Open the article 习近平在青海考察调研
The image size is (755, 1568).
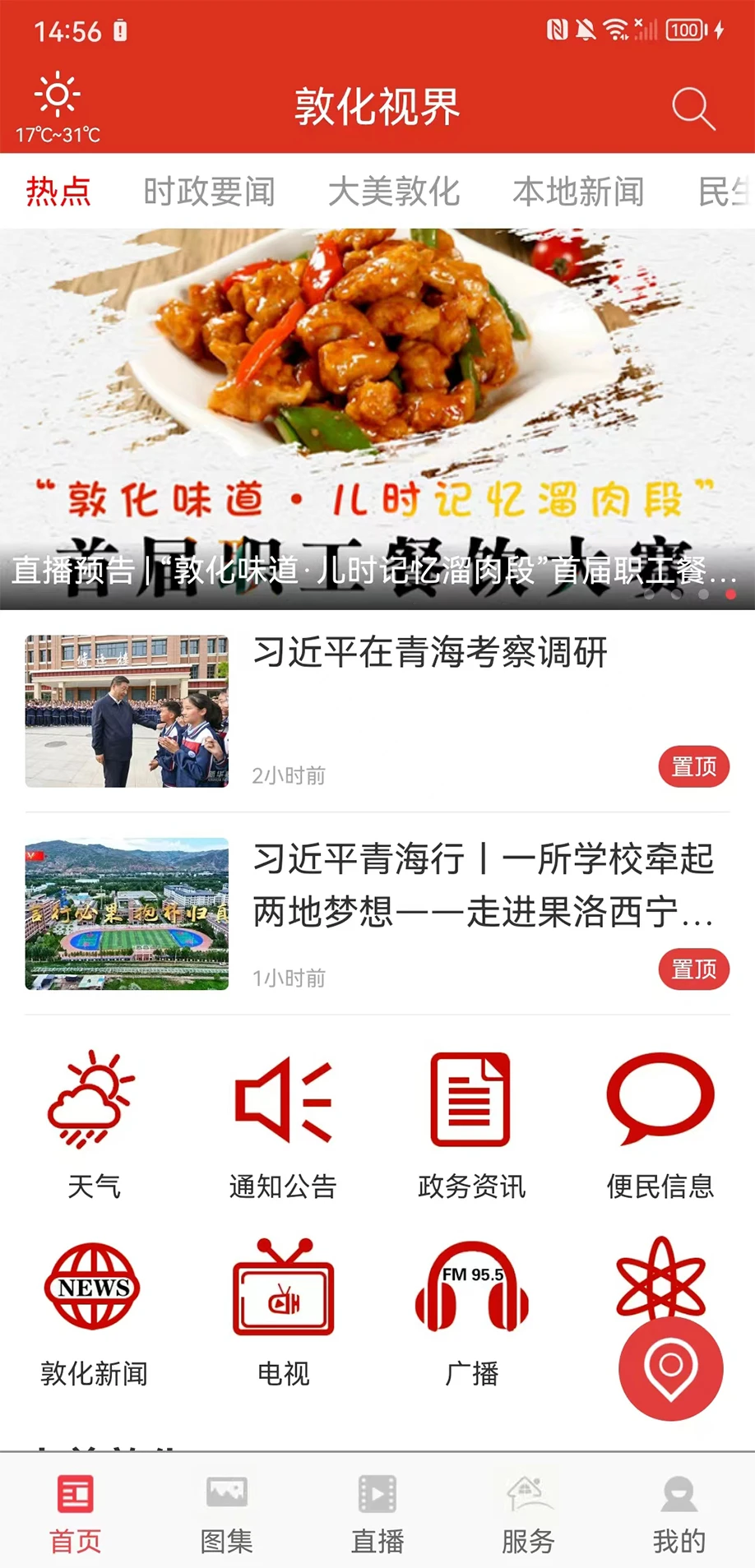430,653
